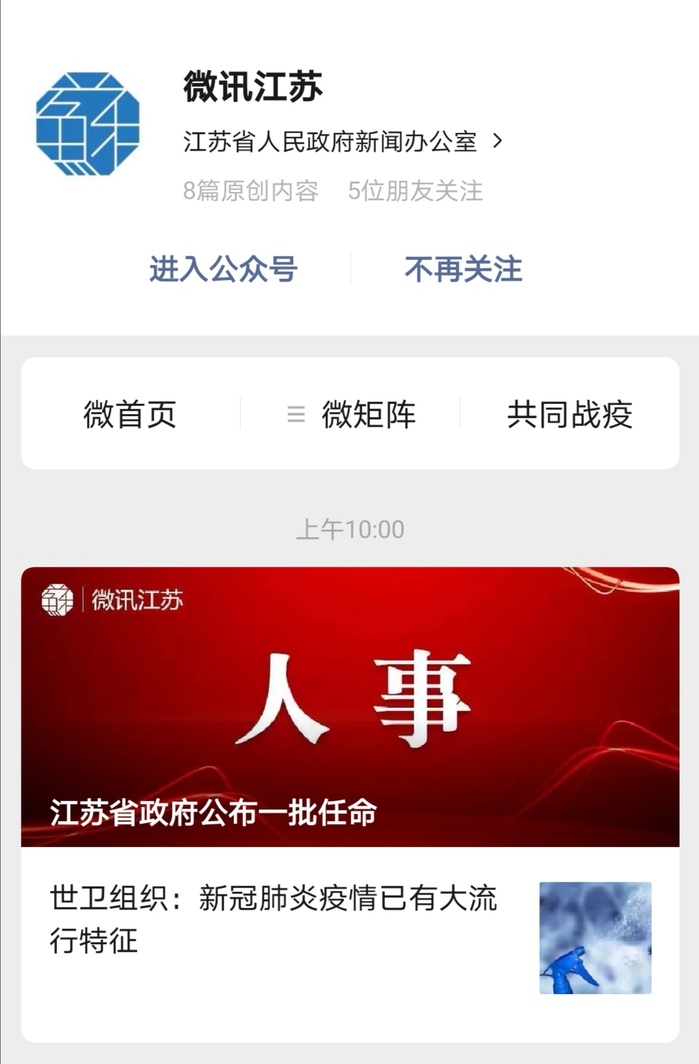The width and height of the screenshot is (699, 1064).
Task: Open the 微首页 menu
Action: [130, 414]
